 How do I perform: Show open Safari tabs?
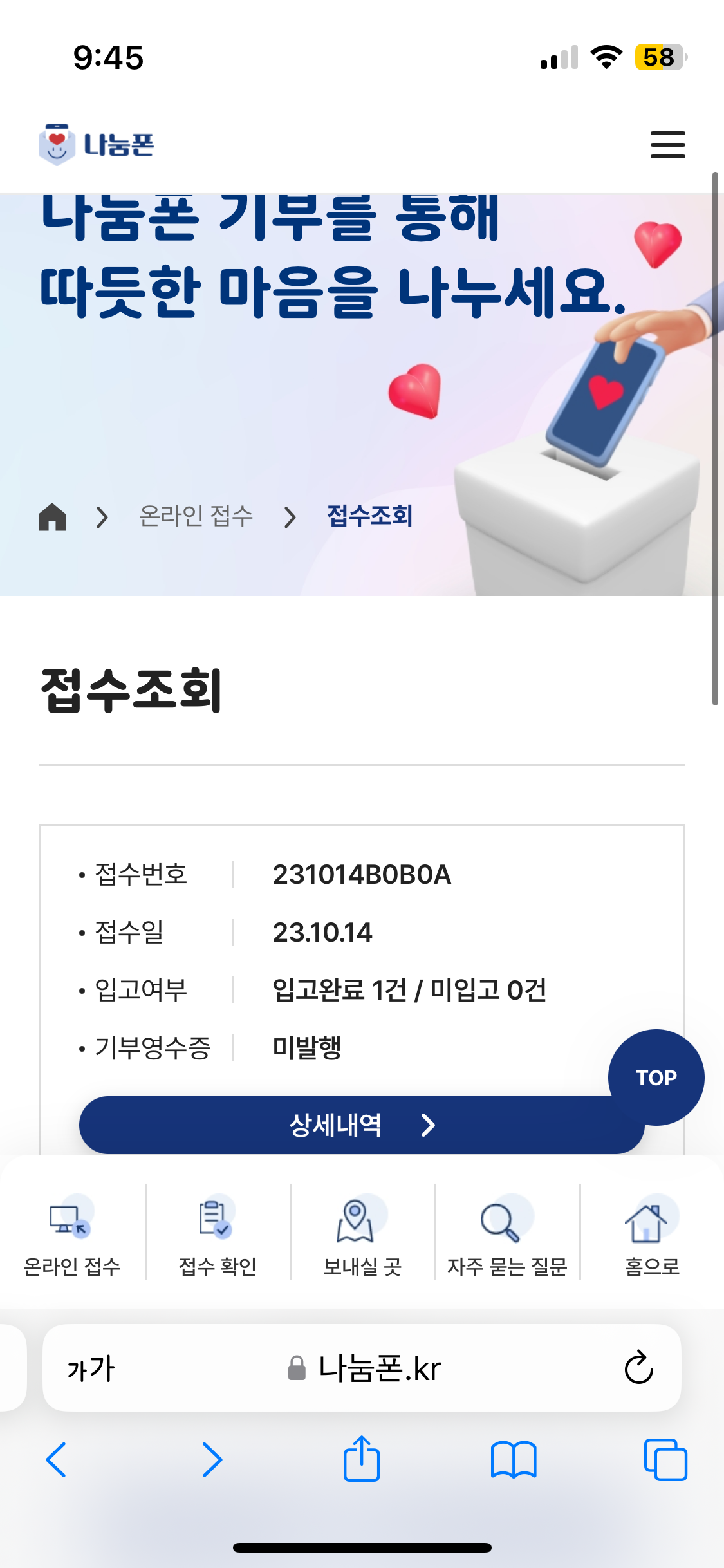pyautogui.click(x=665, y=1460)
